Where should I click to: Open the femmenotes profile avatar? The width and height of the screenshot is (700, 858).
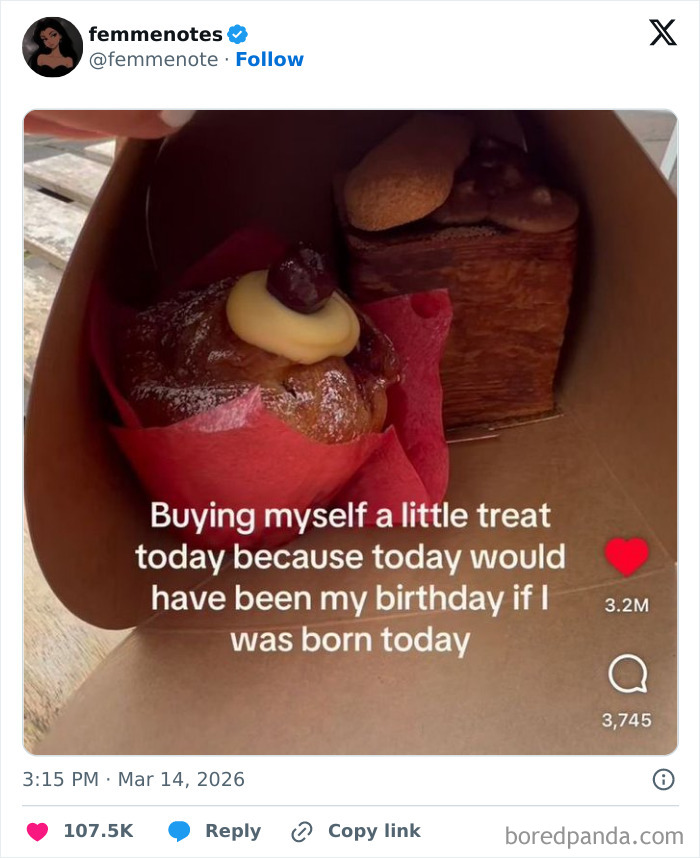[x=52, y=47]
